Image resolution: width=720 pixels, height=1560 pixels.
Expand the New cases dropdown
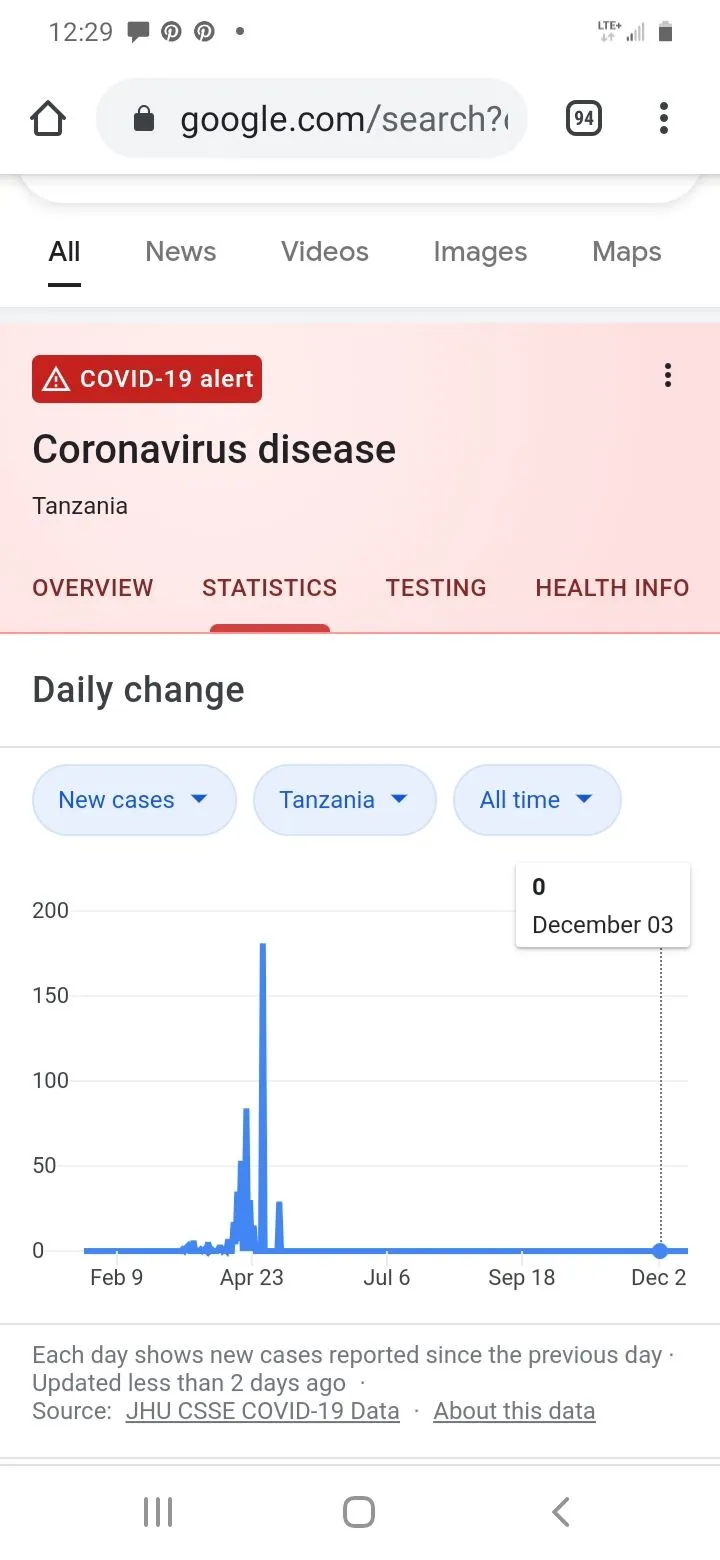tap(134, 800)
